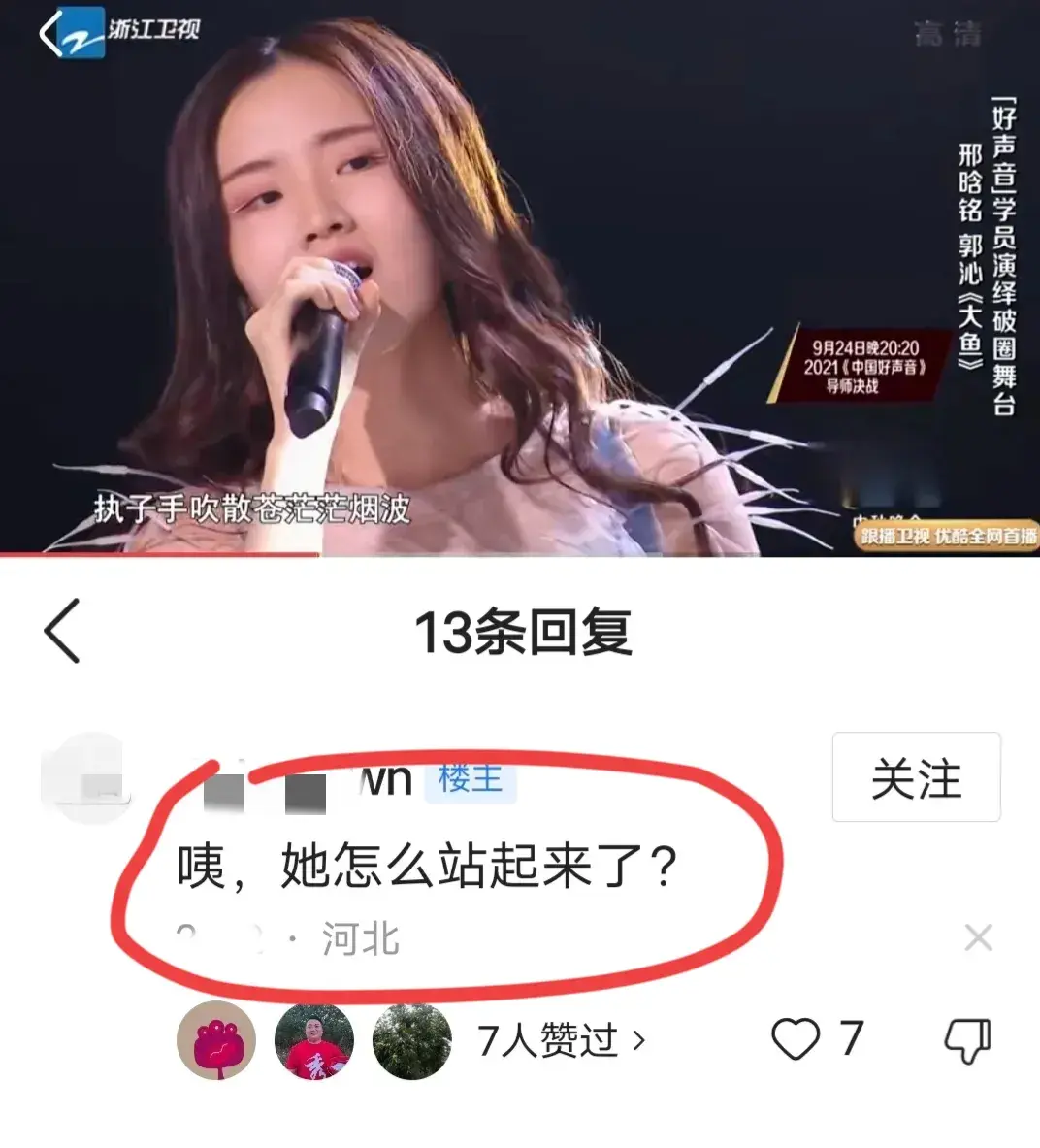Screen dimensions: 1040x1148
Task: Open the 7人赞过 likers list
Action: point(561,1040)
